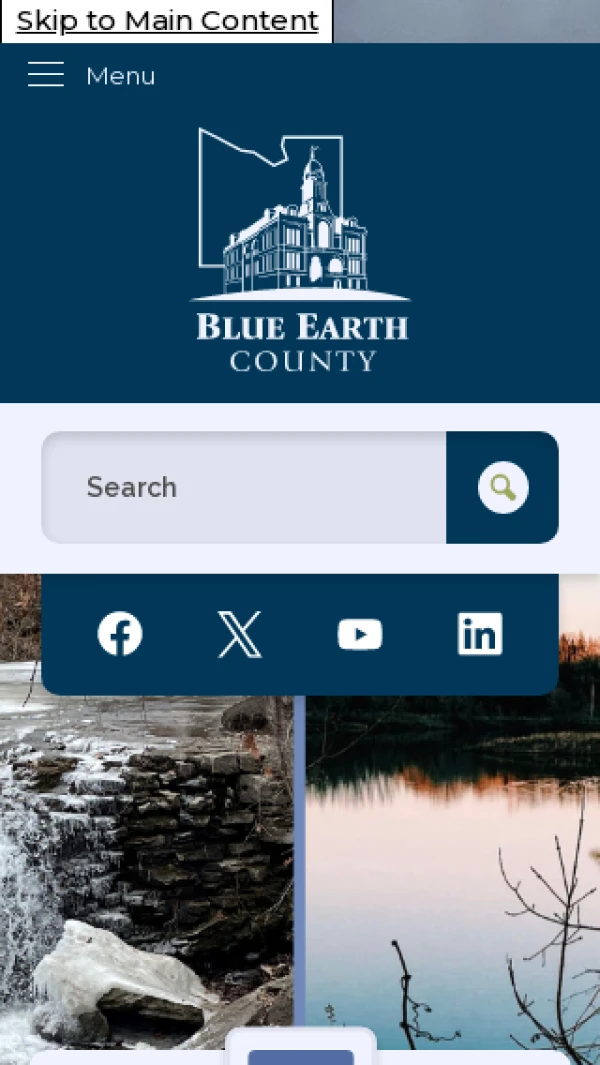Viewport: 600px width, 1065px height.
Task: Open the Facebook page
Action: 120,634
